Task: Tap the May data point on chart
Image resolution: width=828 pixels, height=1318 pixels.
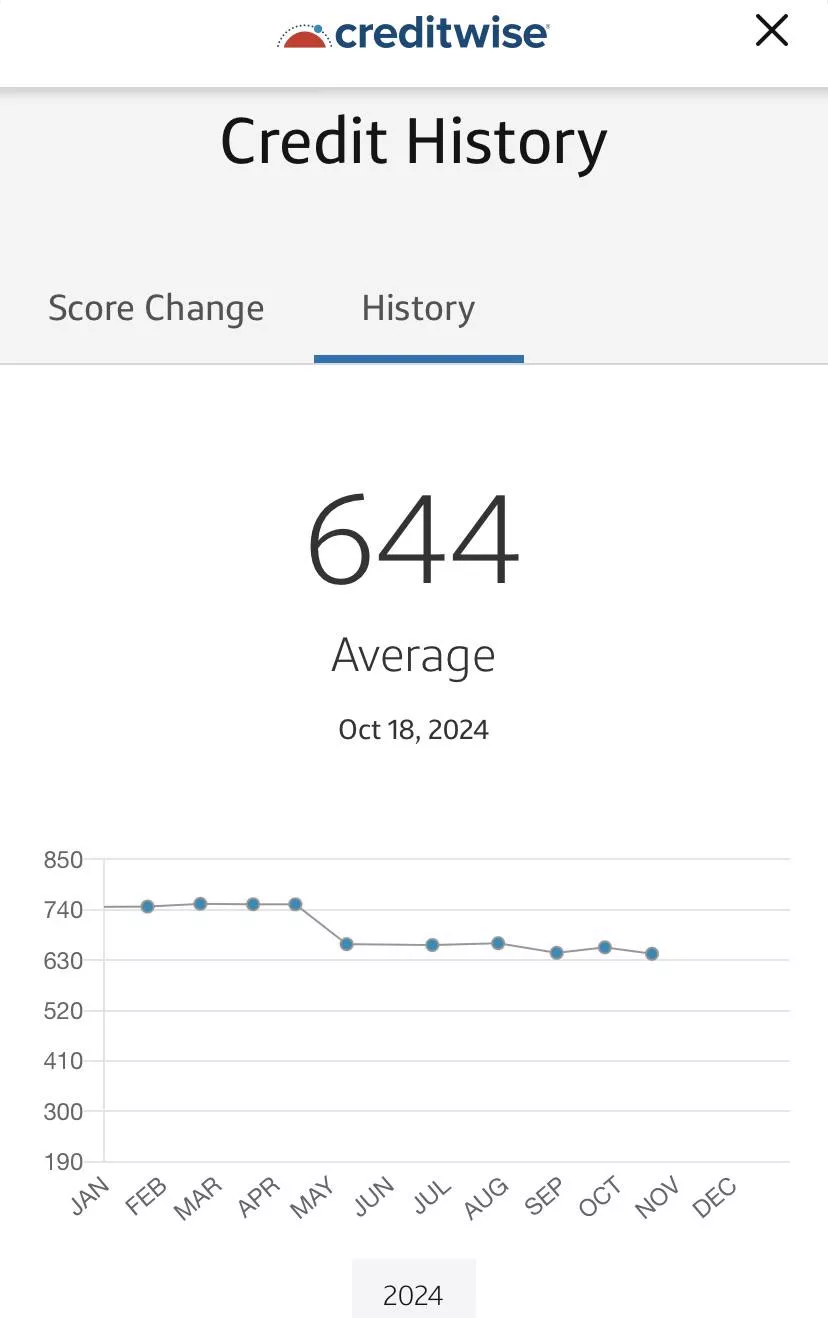Action: (346, 944)
